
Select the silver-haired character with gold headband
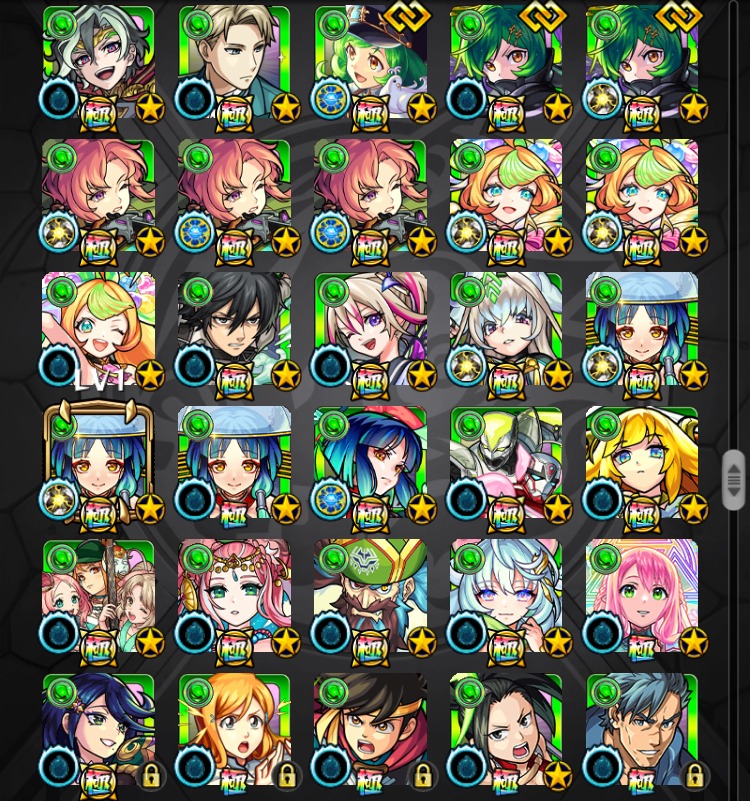pyautogui.click(x=98, y=62)
